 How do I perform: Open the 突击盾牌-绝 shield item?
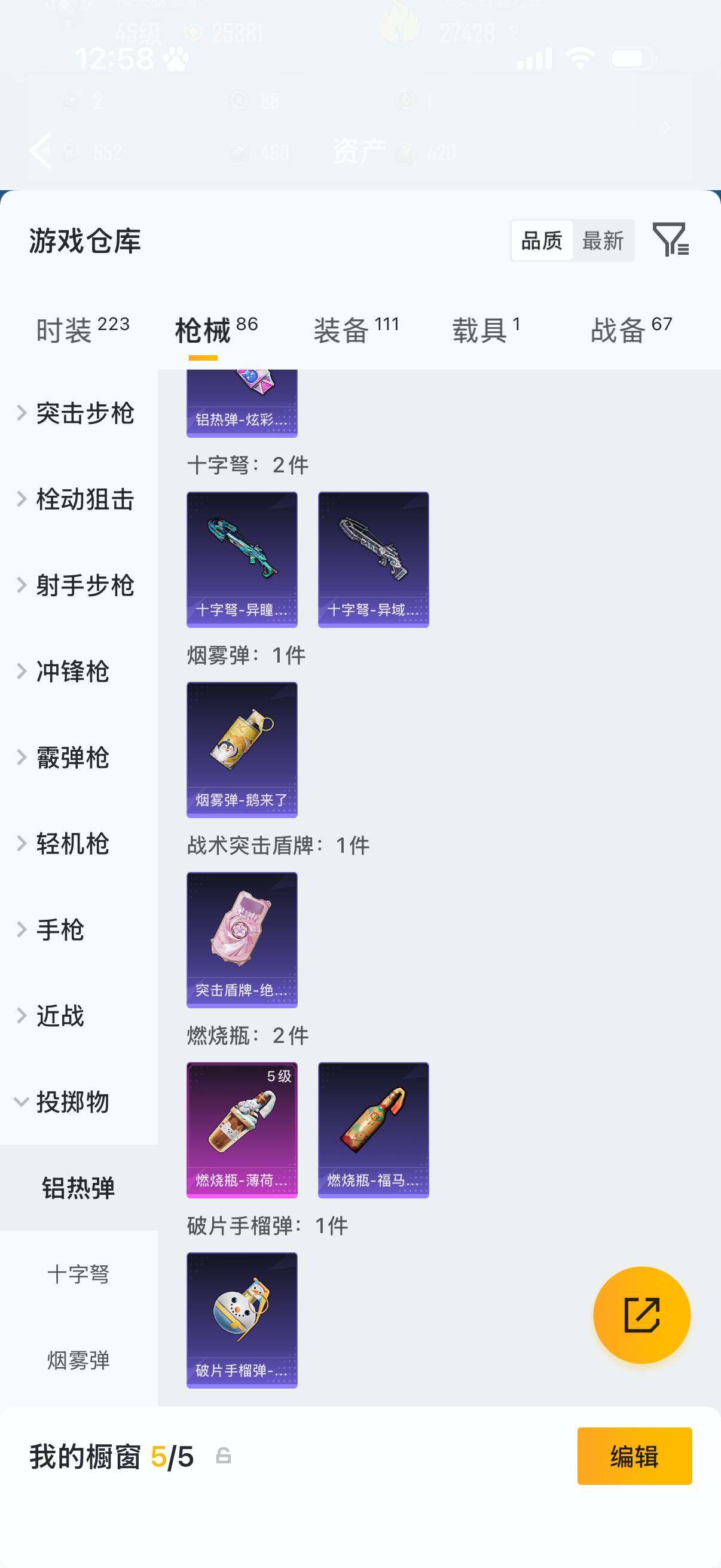(242, 940)
